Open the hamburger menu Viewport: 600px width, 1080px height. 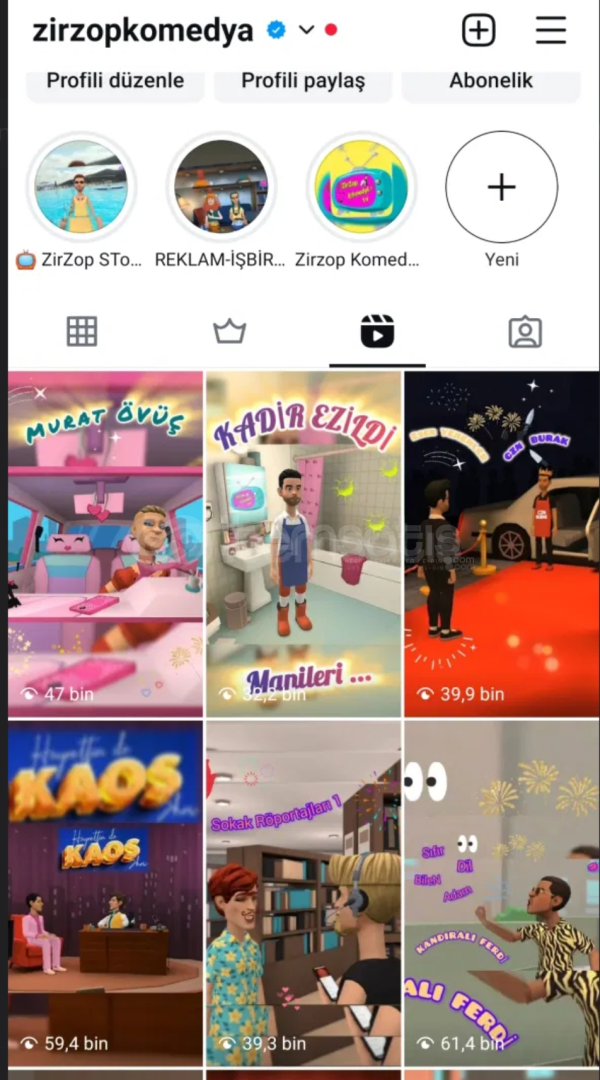[x=550, y=30]
